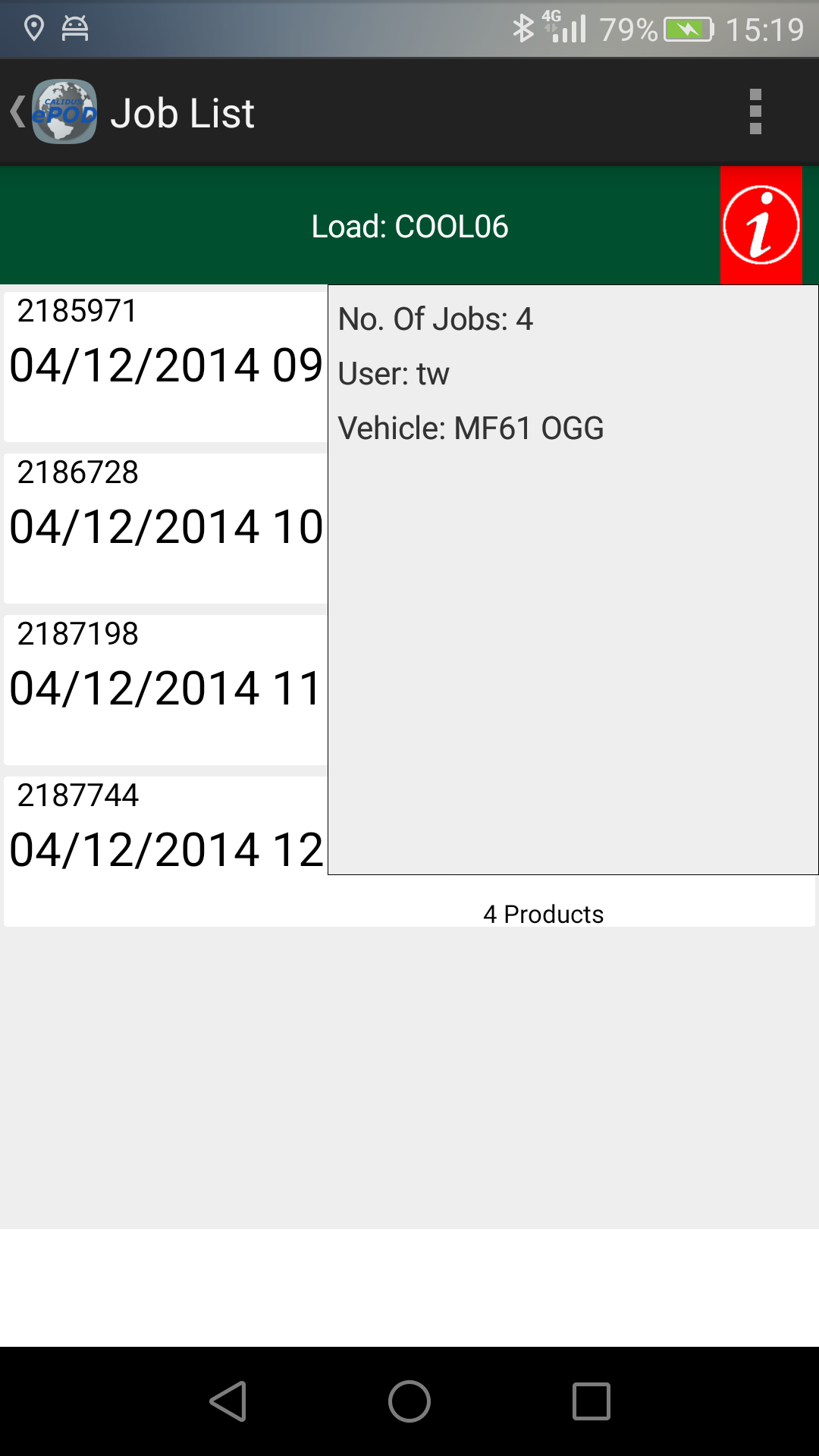Open job 2187198
This screenshot has height=1456, width=819.
pyautogui.click(x=165, y=688)
